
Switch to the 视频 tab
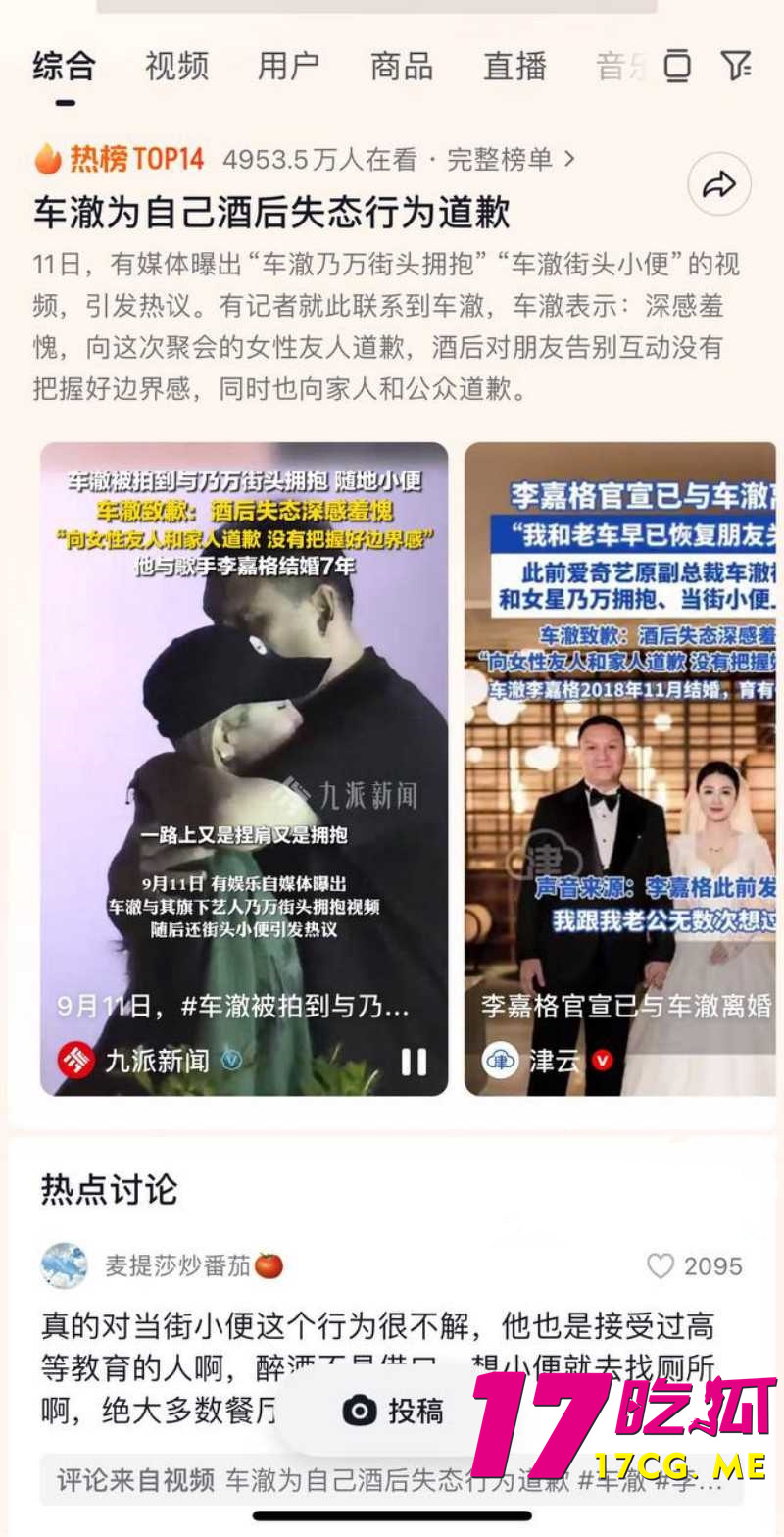(174, 66)
